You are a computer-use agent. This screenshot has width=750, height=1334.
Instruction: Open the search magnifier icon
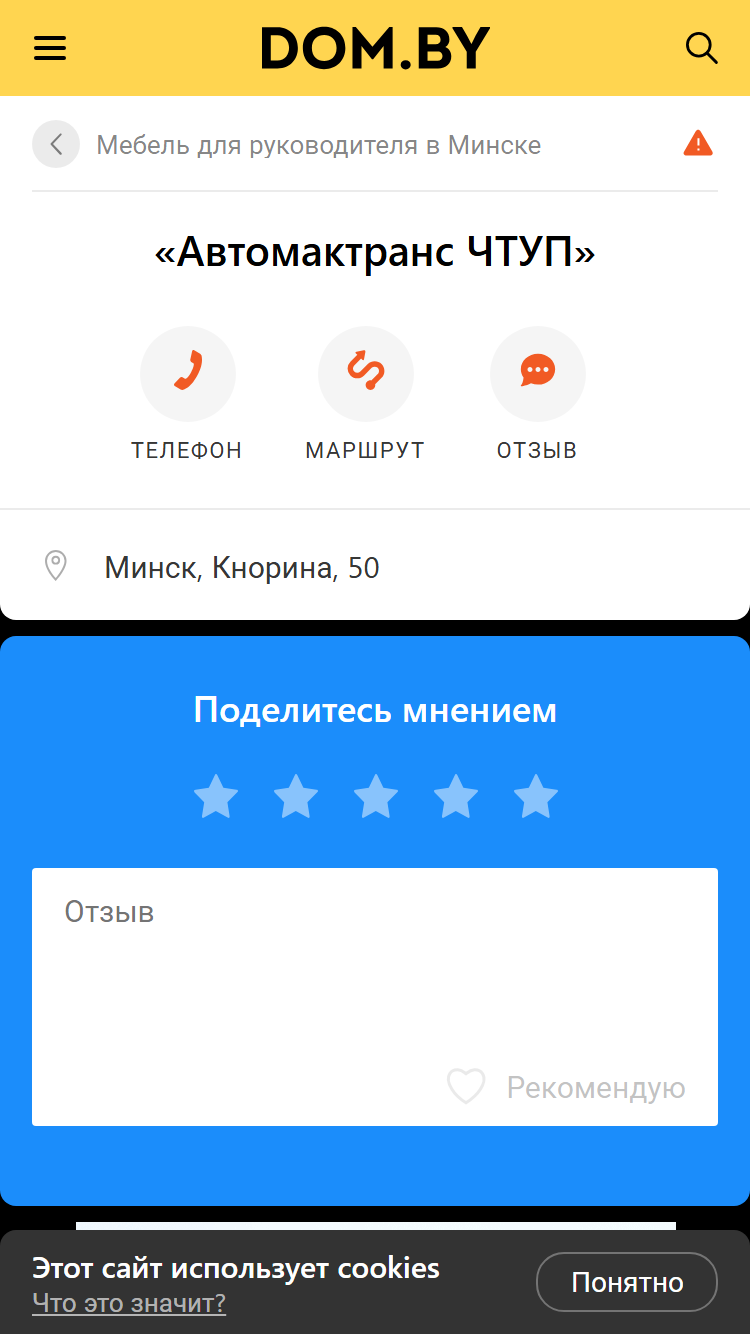pyautogui.click(x=701, y=48)
